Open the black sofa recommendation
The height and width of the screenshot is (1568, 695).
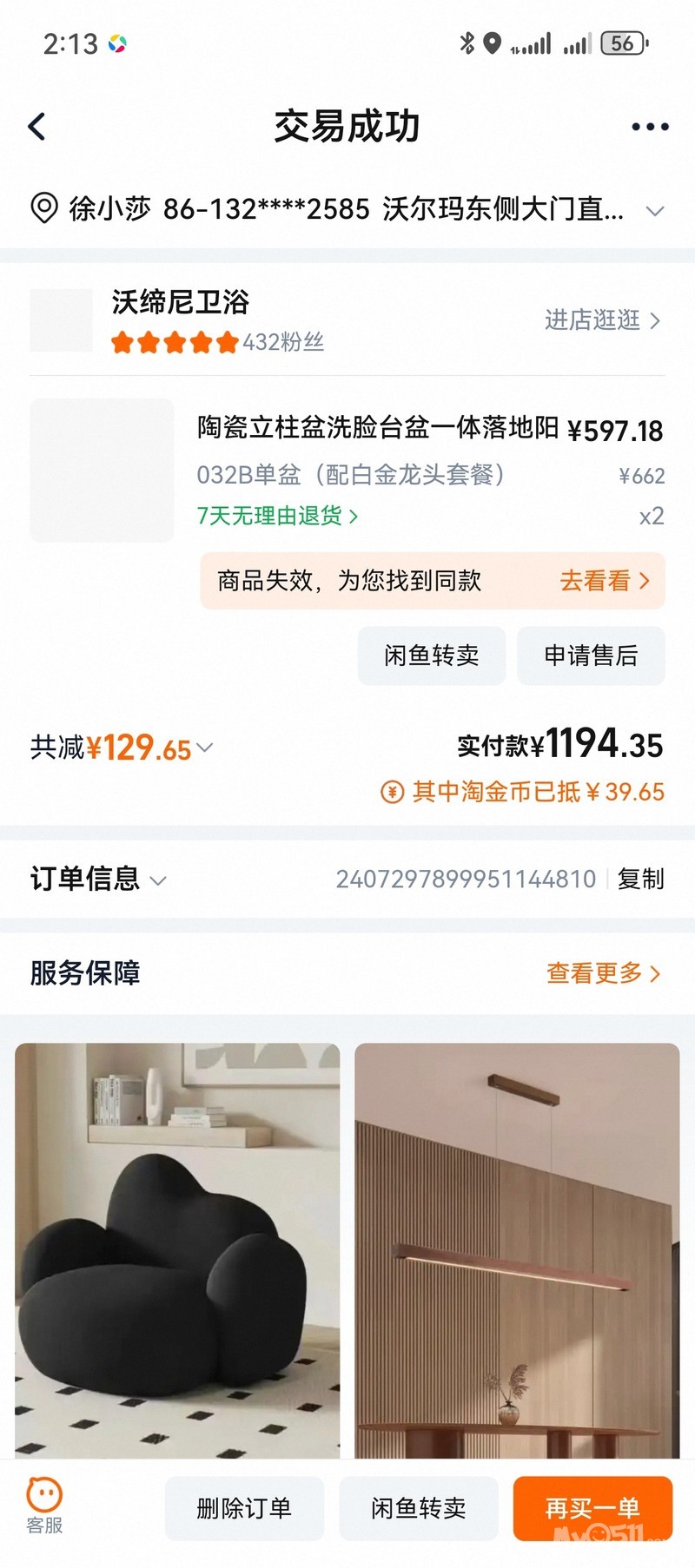177,1250
